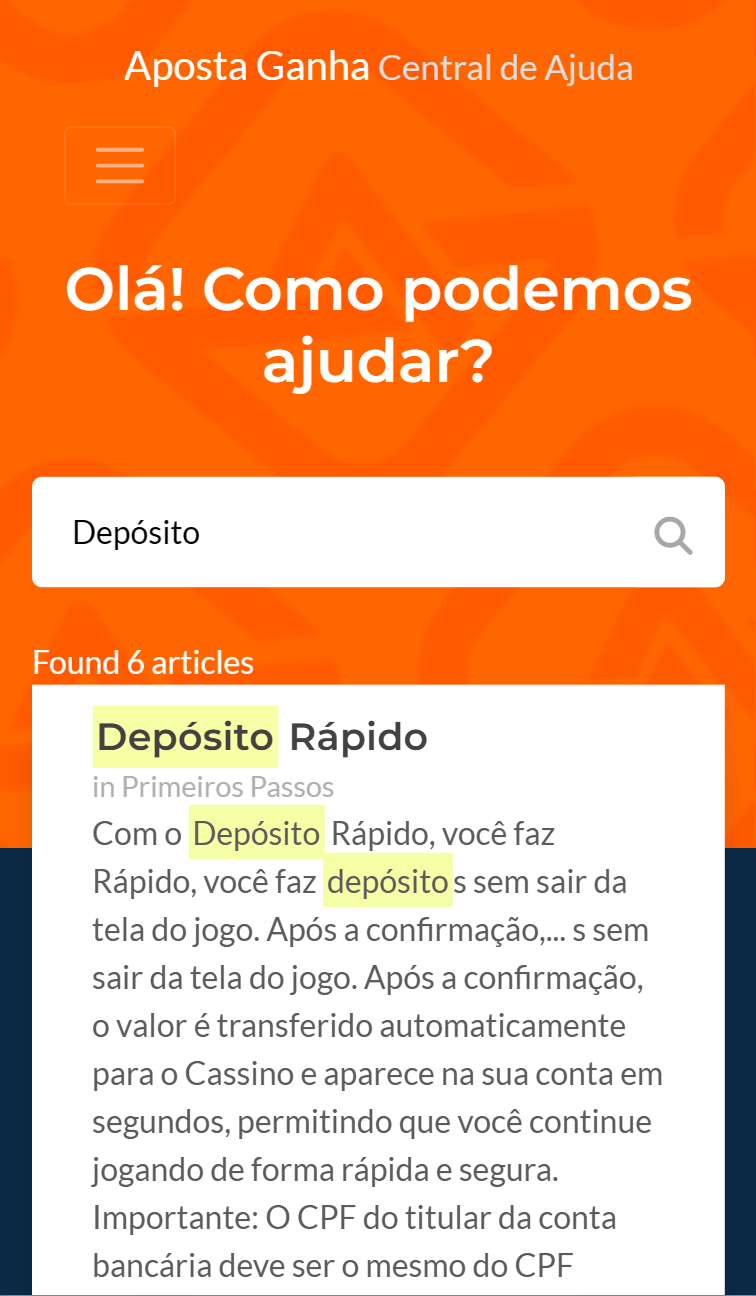Open the Primeiros Passos category

(227, 787)
